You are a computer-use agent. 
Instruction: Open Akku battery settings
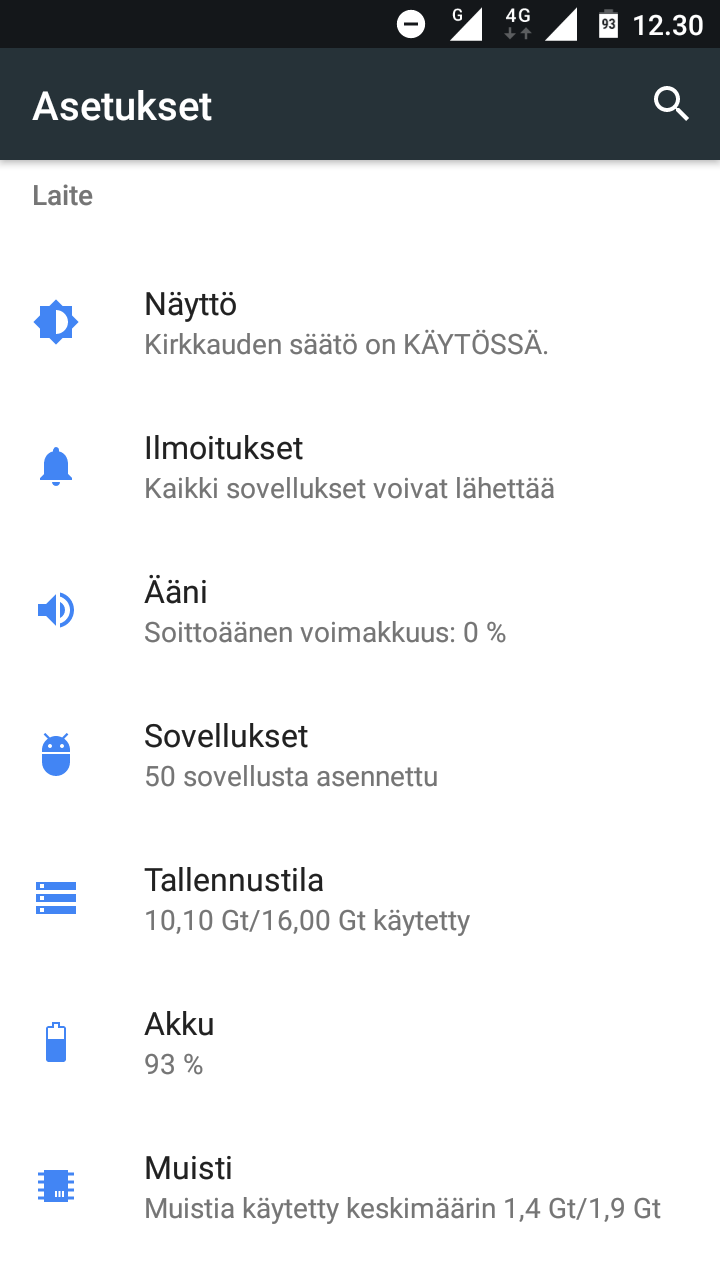[x=360, y=1043]
